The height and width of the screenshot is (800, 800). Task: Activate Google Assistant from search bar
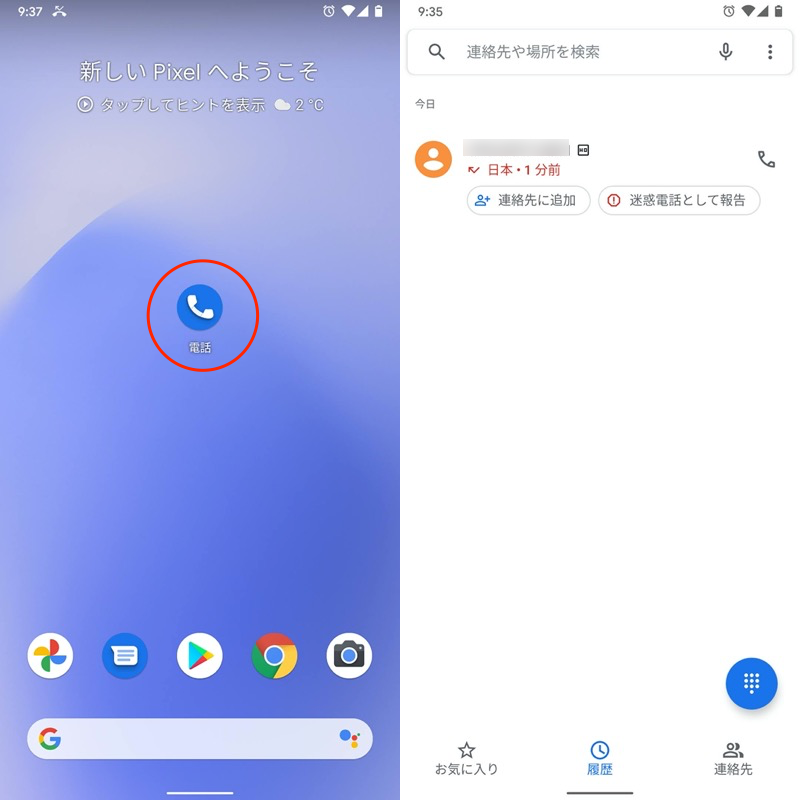click(349, 739)
